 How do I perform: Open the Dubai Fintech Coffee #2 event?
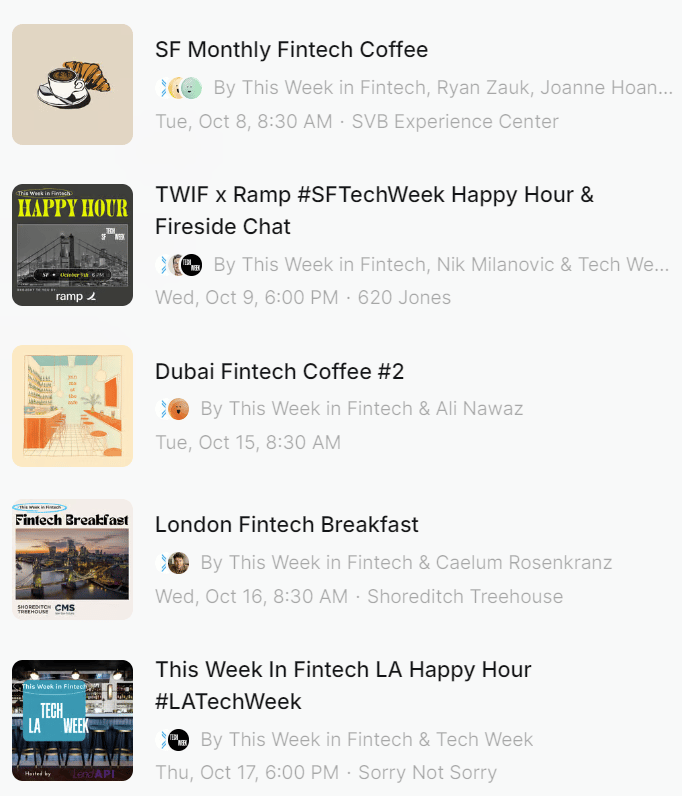(x=279, y=372)
